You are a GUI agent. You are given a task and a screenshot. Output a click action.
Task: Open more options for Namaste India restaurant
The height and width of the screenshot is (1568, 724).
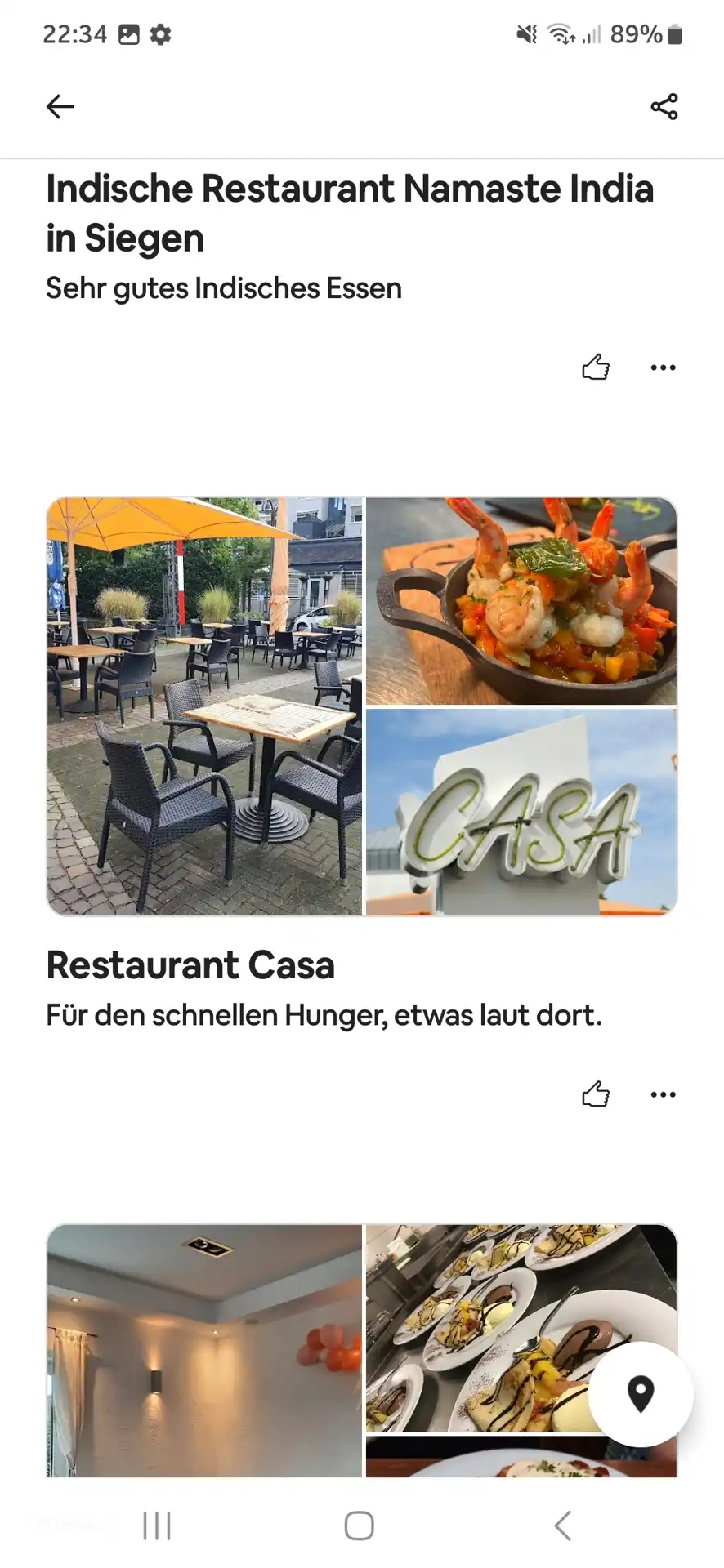[663, 367]
